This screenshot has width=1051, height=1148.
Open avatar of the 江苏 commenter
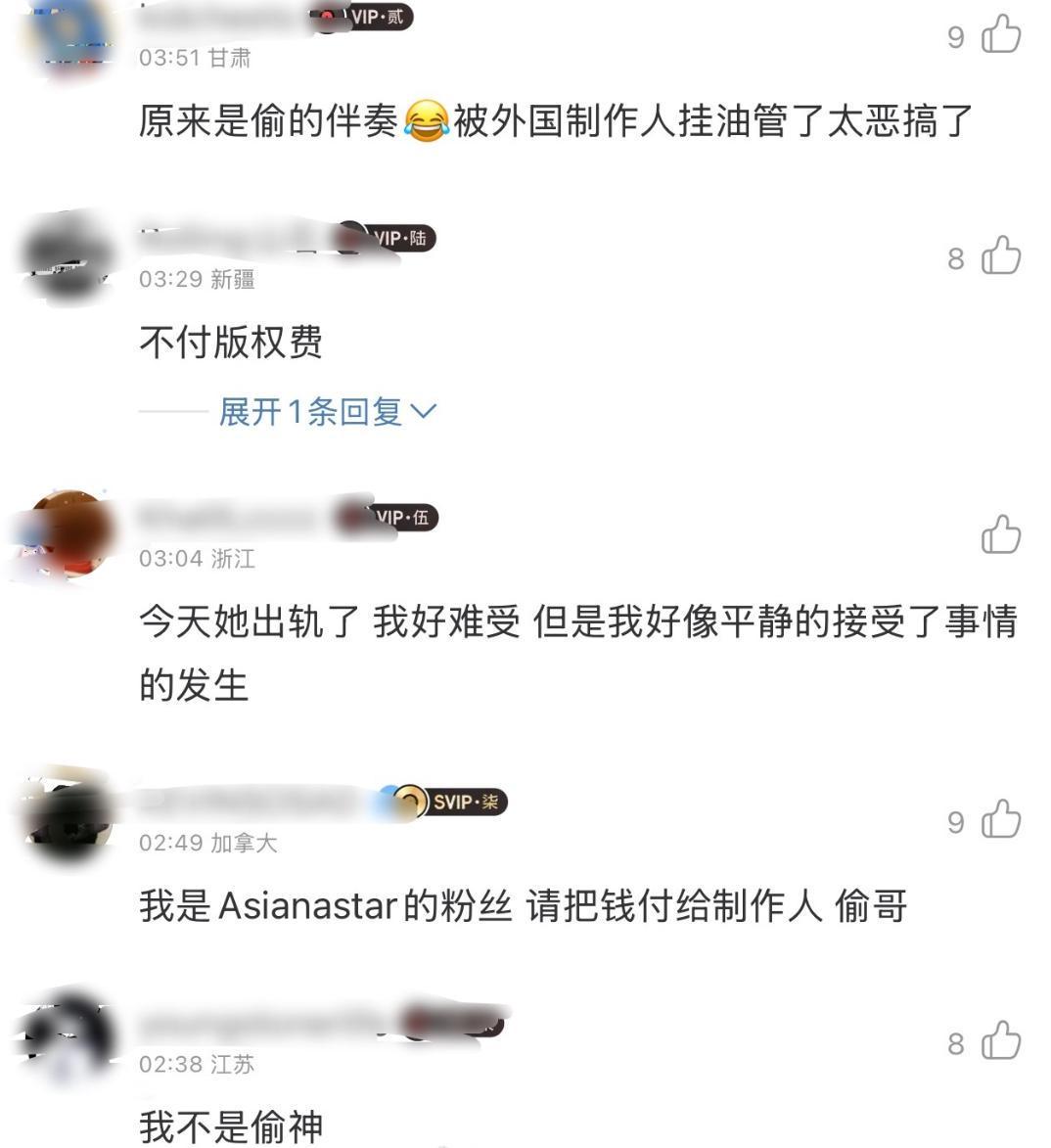coord(69,1041)
